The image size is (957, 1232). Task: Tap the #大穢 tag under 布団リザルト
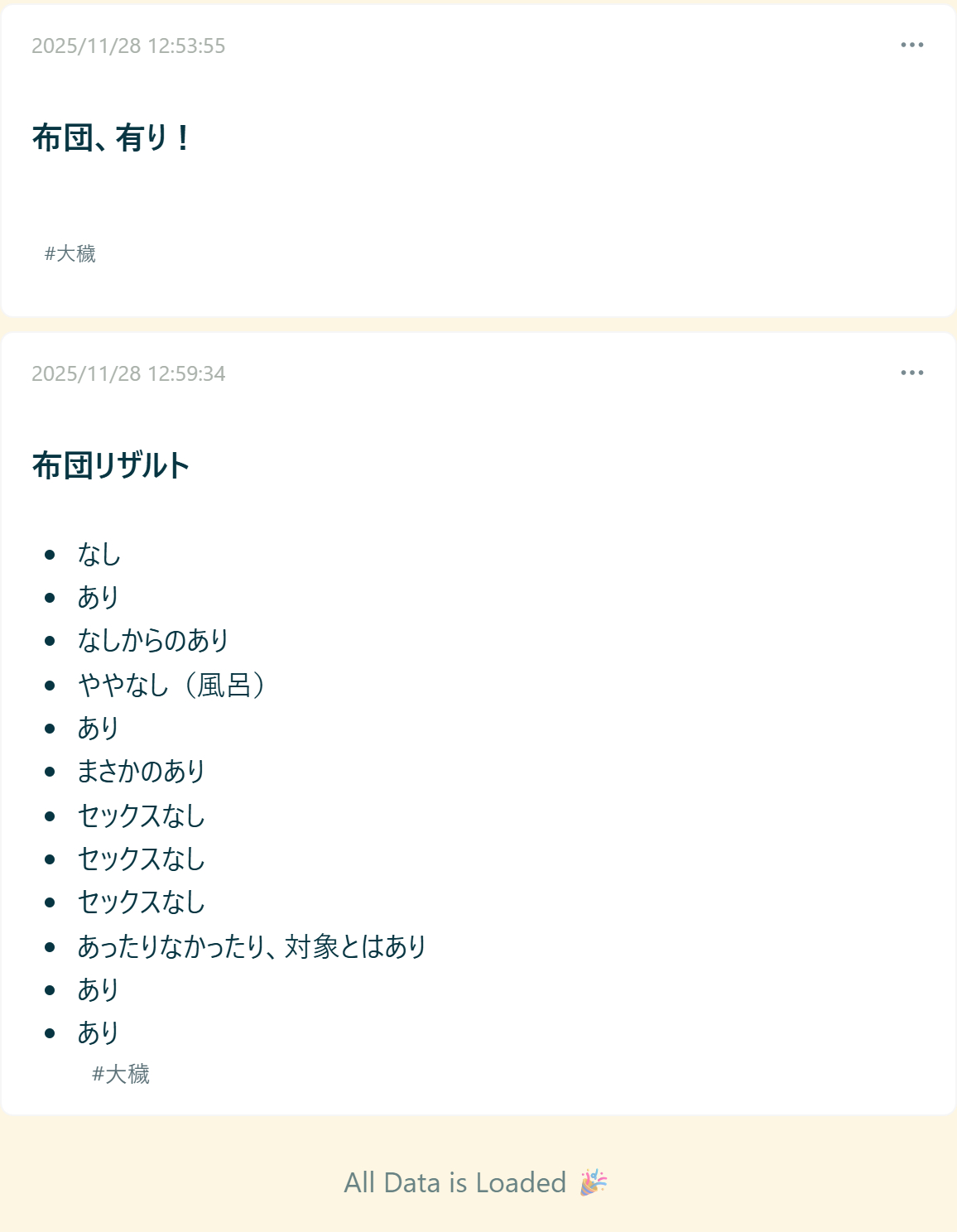tap(121, 1074)
